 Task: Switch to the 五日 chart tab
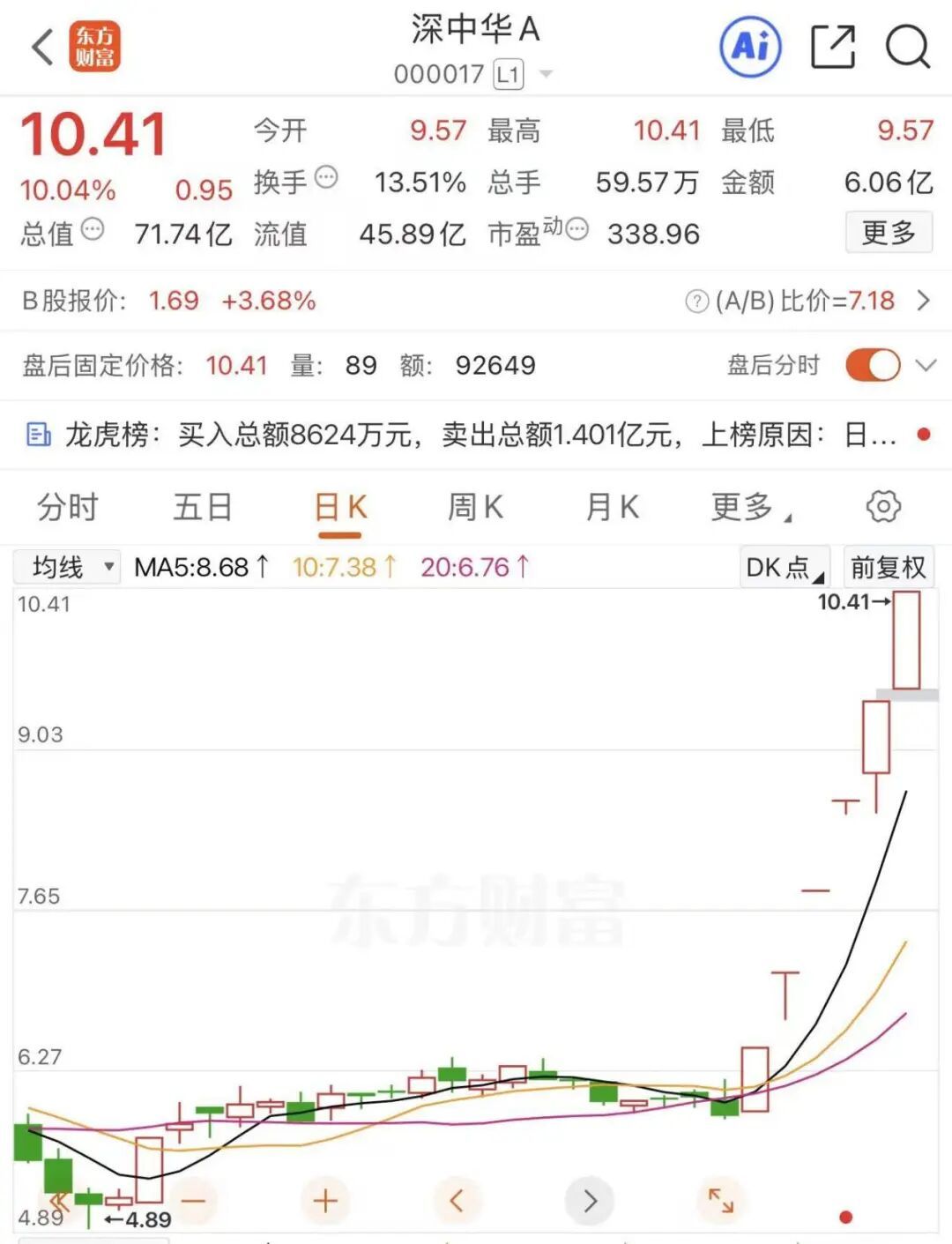203,507
